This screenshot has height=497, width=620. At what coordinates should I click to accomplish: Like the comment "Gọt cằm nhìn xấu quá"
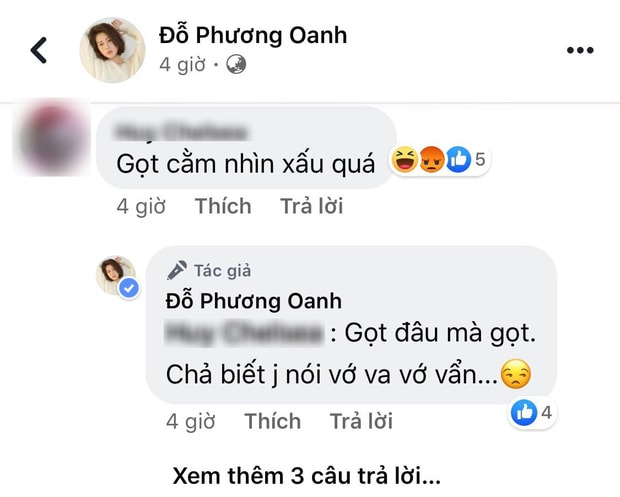tap(223, 207)
